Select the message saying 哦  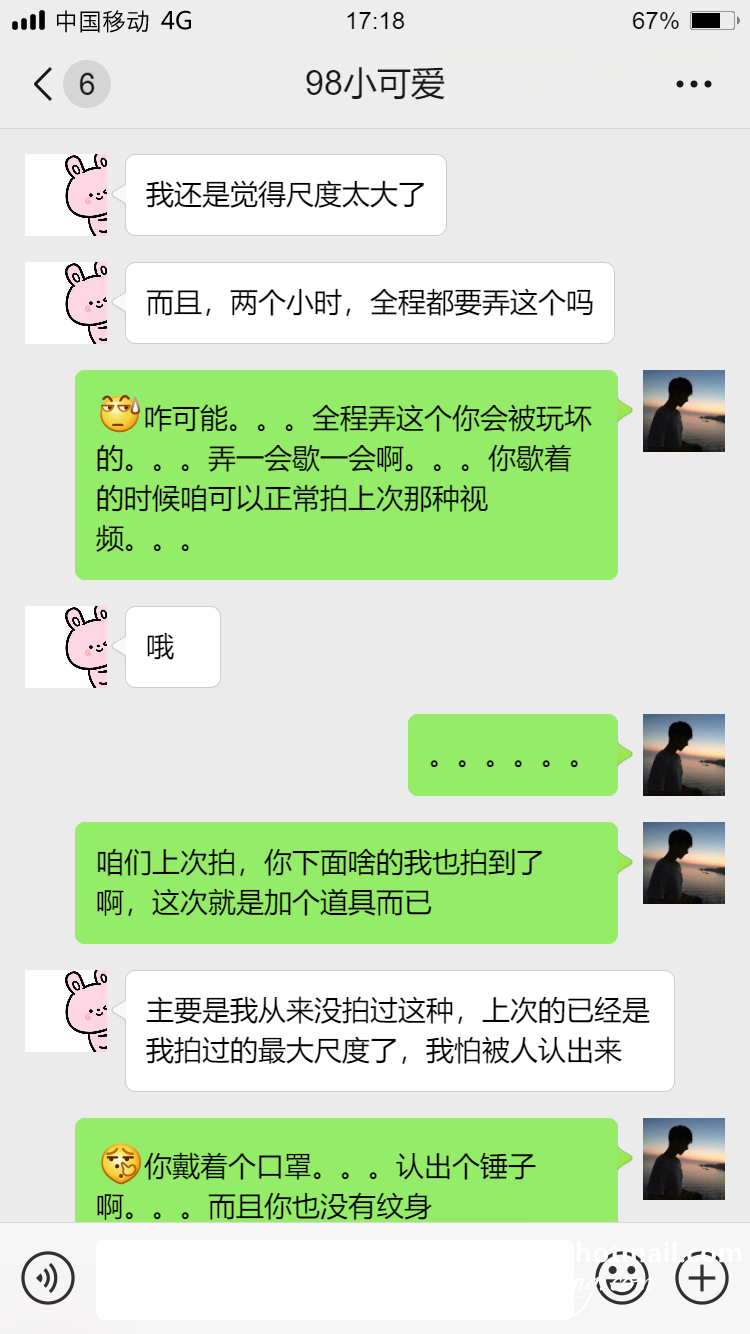172,646
